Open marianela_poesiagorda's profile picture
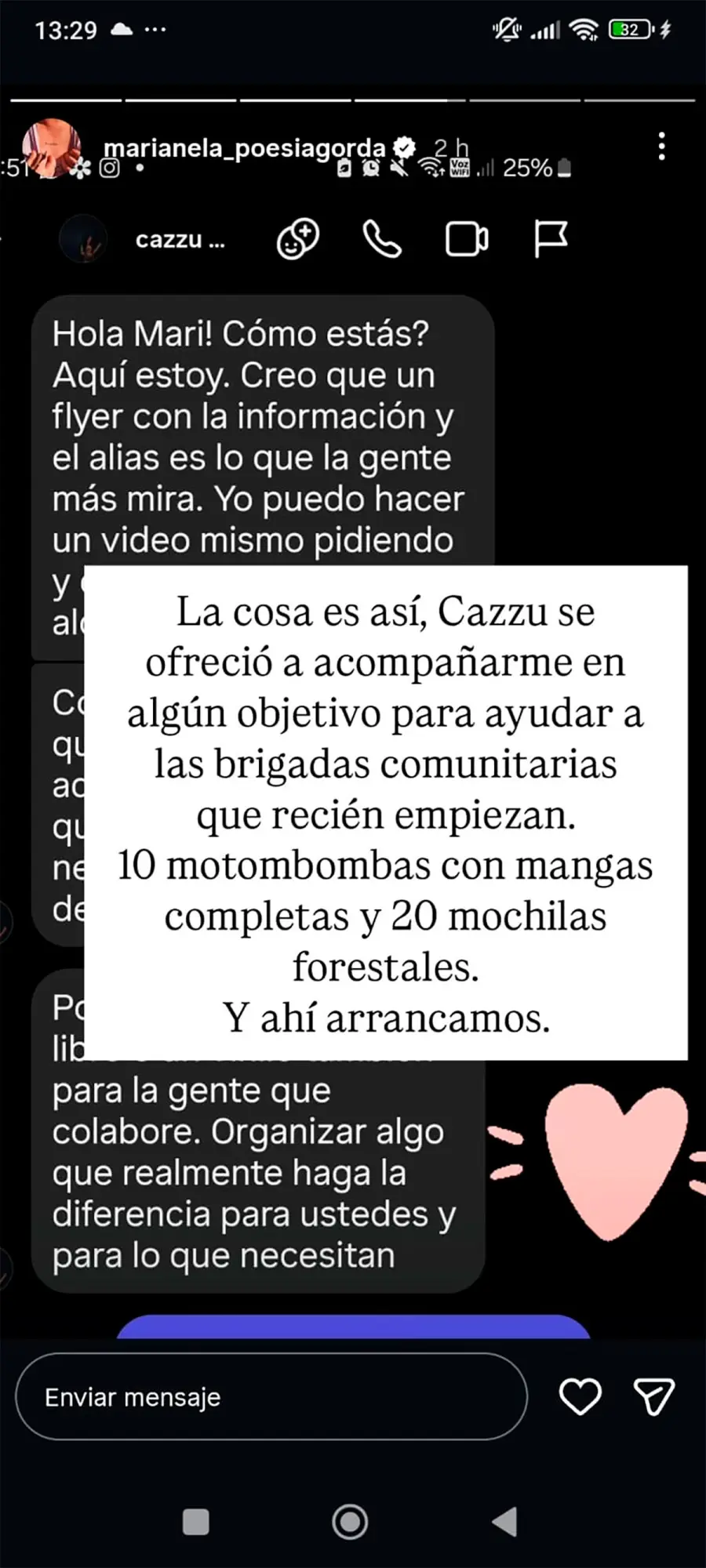The width and height of the screenshot is (706, 1568). 52,147
